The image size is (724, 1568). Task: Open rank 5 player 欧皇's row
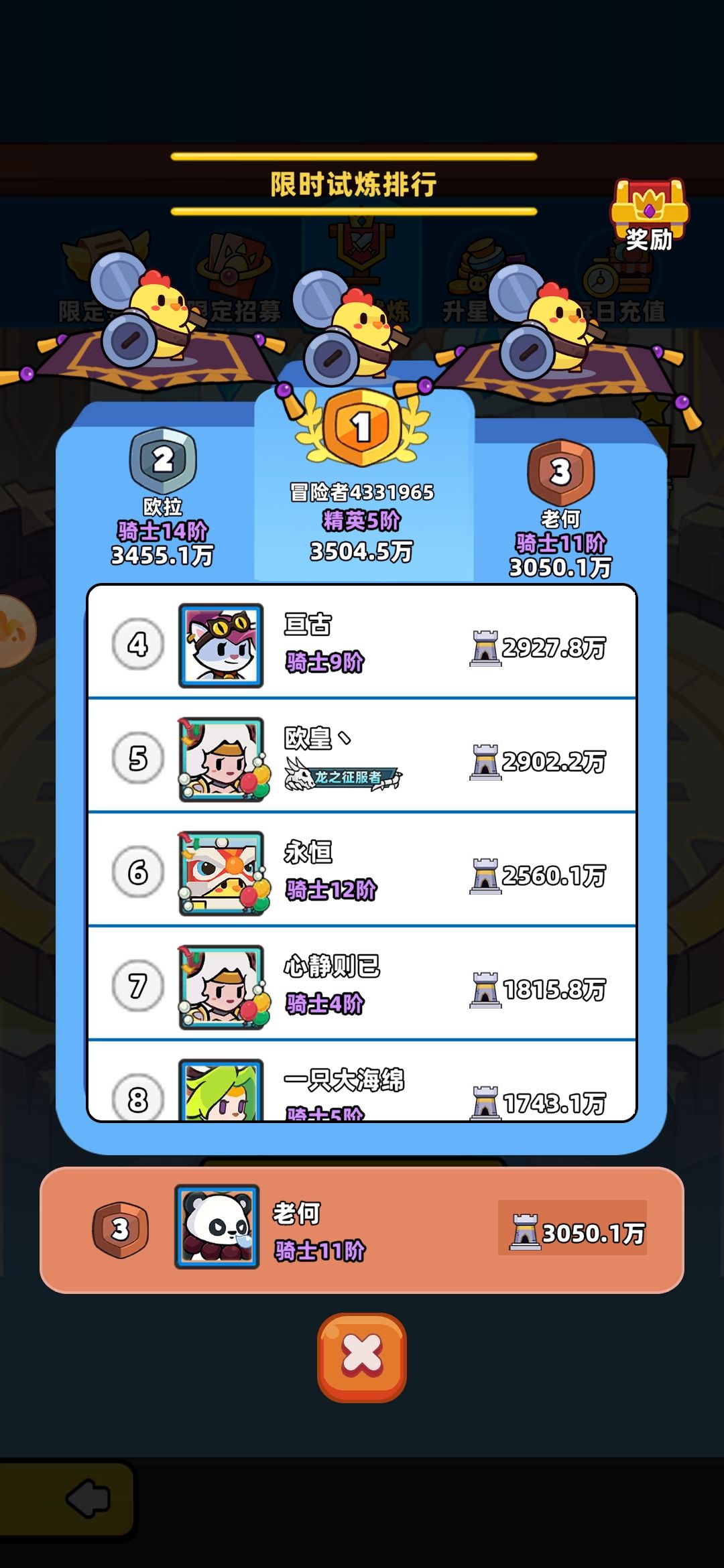point(362,757)
